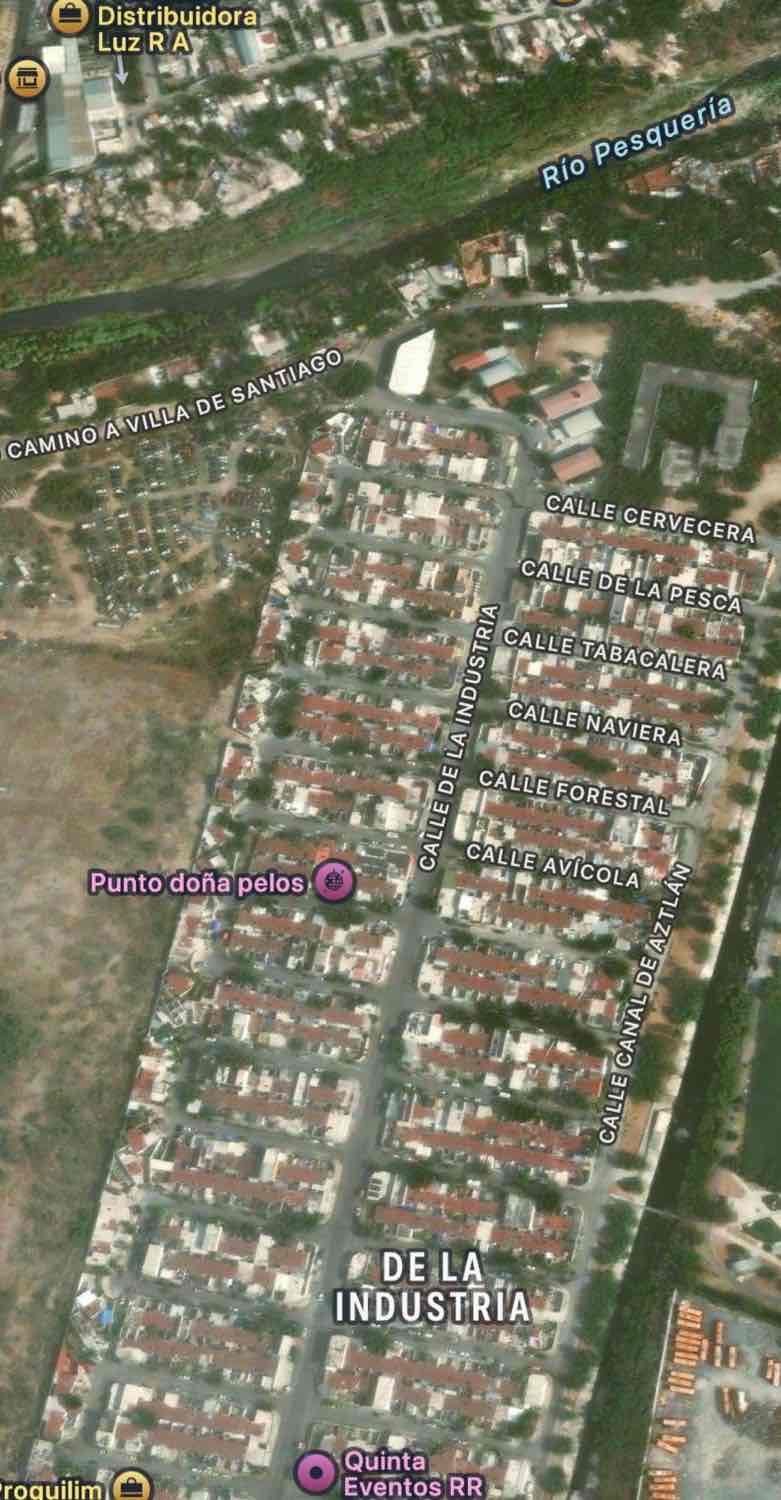
Task: Select the unlabeled orange store marker below Distribuidora
Action: [x=25, y=77]
